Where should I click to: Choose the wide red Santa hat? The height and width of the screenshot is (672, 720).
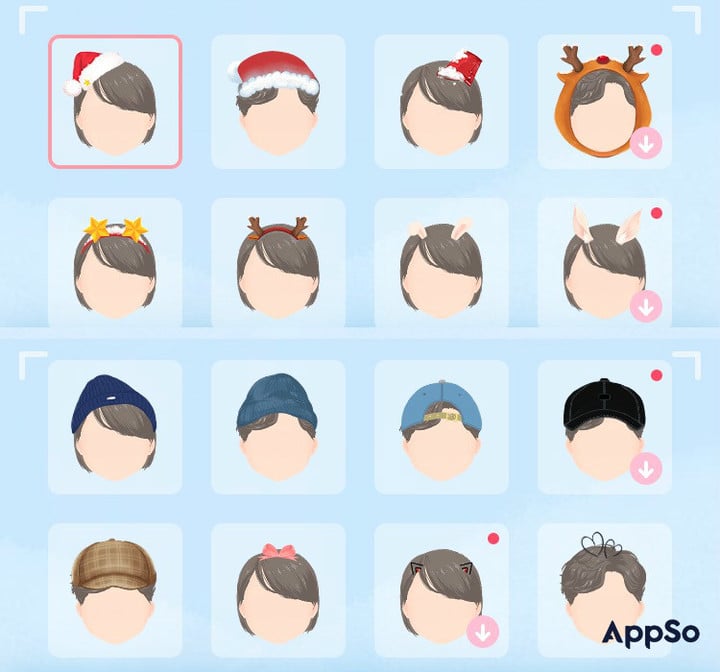coord(278,102)
